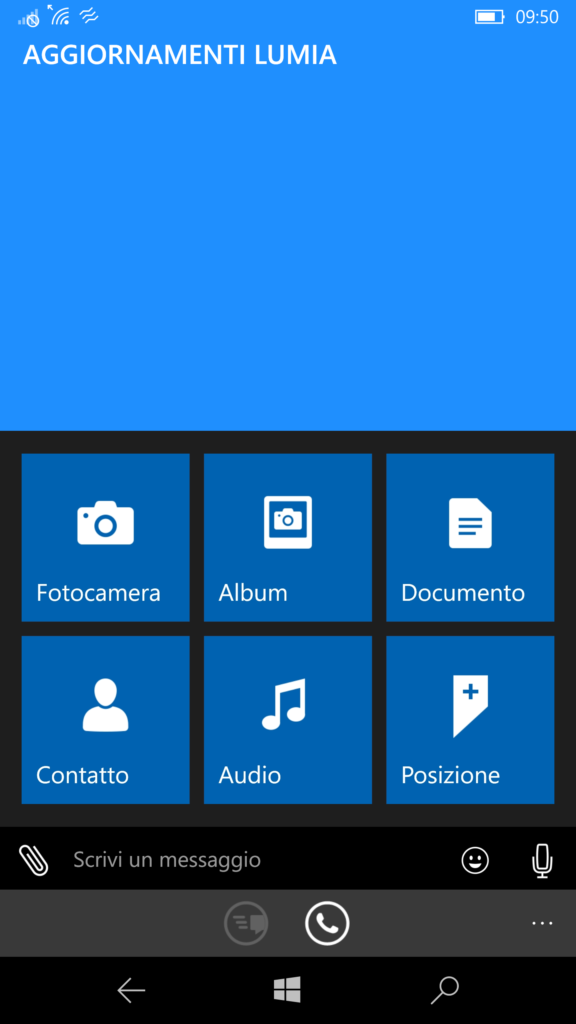The height and width of the screenshot is (1024, 576).
Task: Go back with the system arrow
Action: tap(131, 991)
